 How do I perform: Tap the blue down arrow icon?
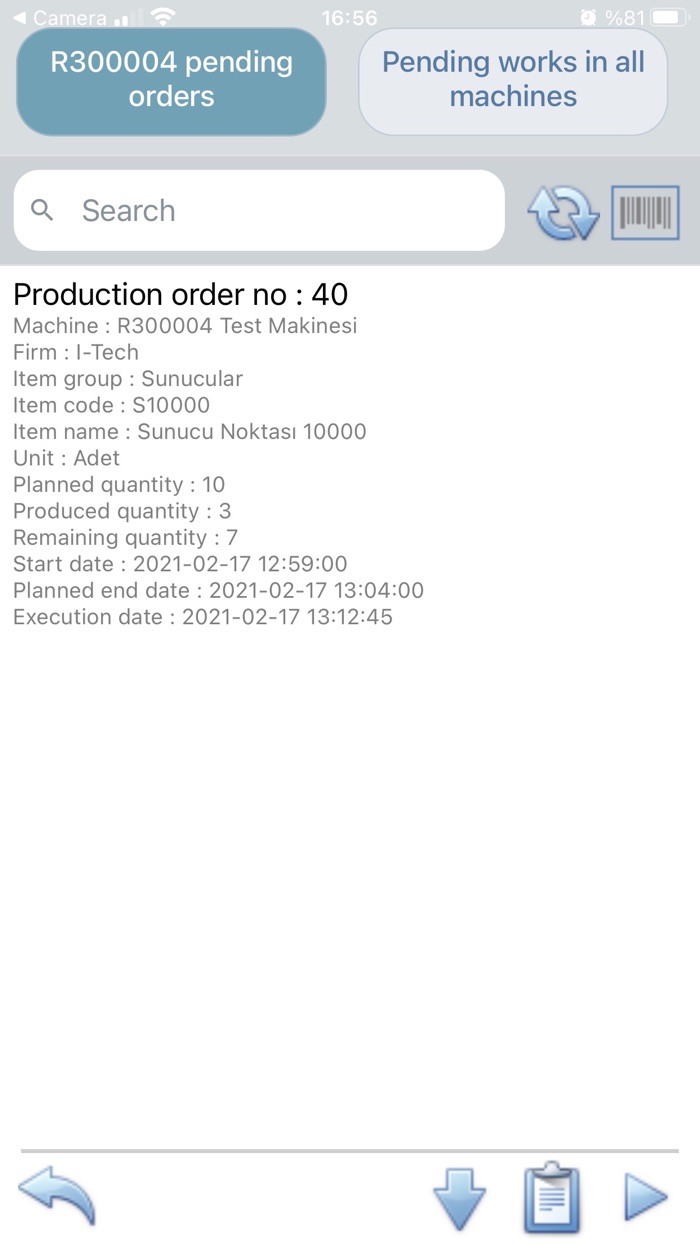coord(459,1197)
